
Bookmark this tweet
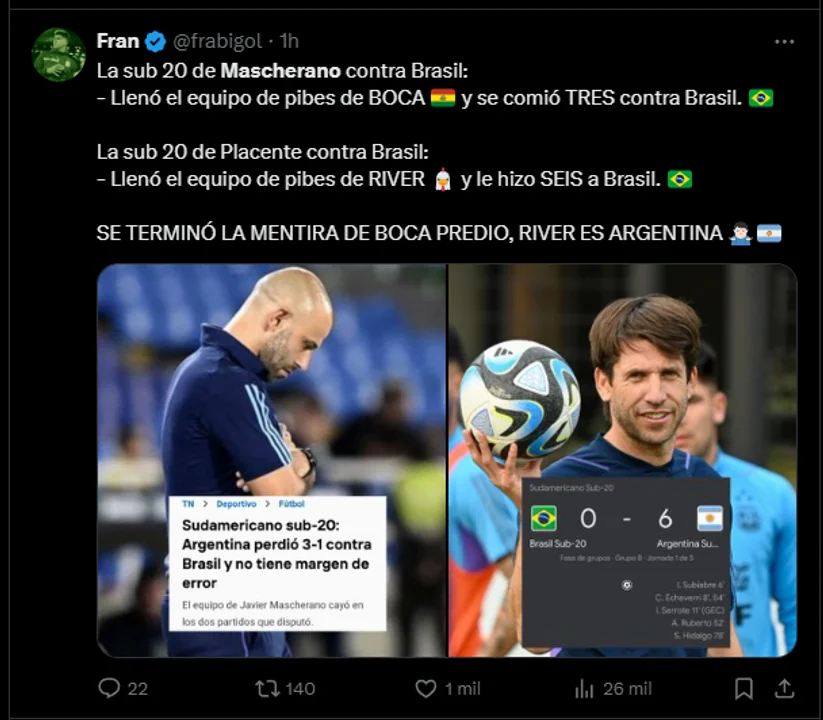744,688
